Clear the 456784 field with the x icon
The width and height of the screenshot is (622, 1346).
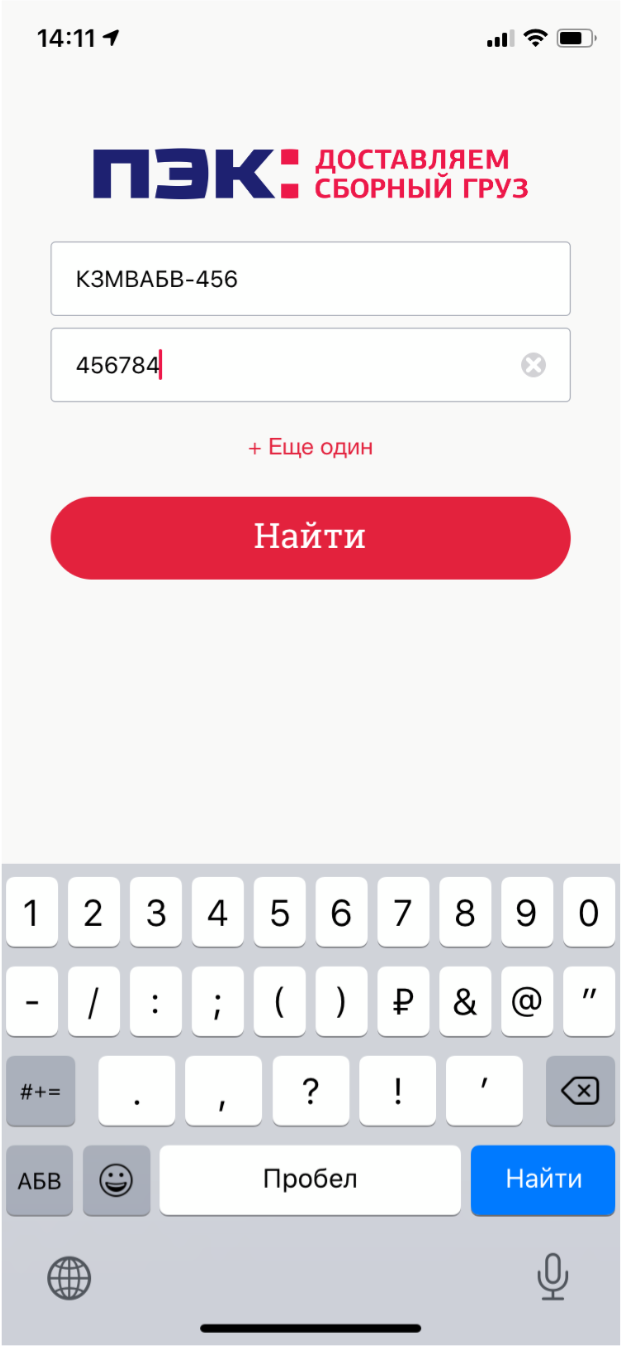click(x=534, y=365)
